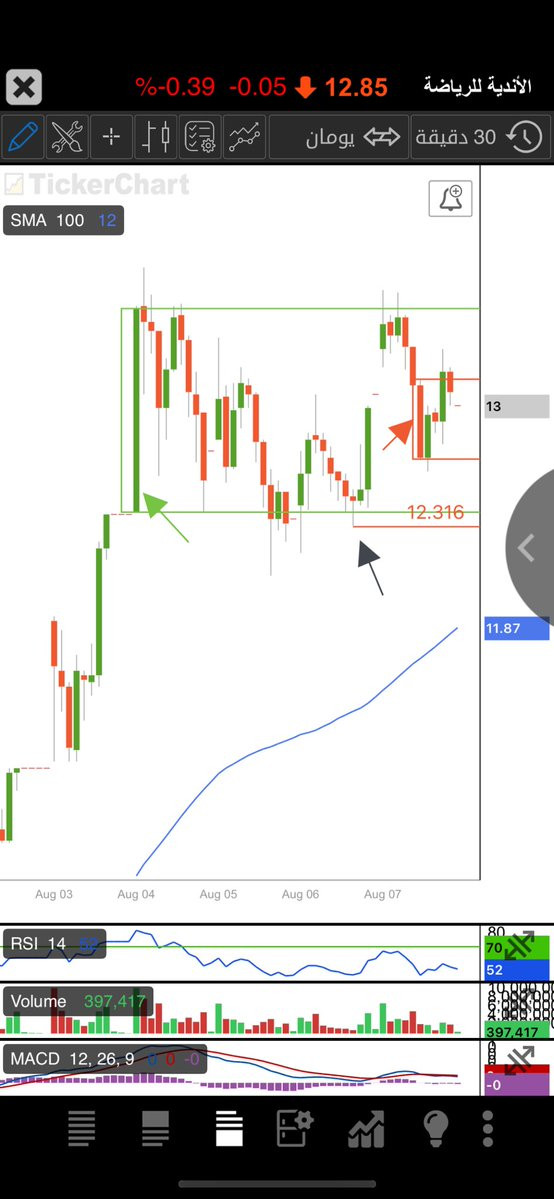This screenshot has width=554, height=1199.
Task: Change the 30 دقيقة interval
Action: 481,138
